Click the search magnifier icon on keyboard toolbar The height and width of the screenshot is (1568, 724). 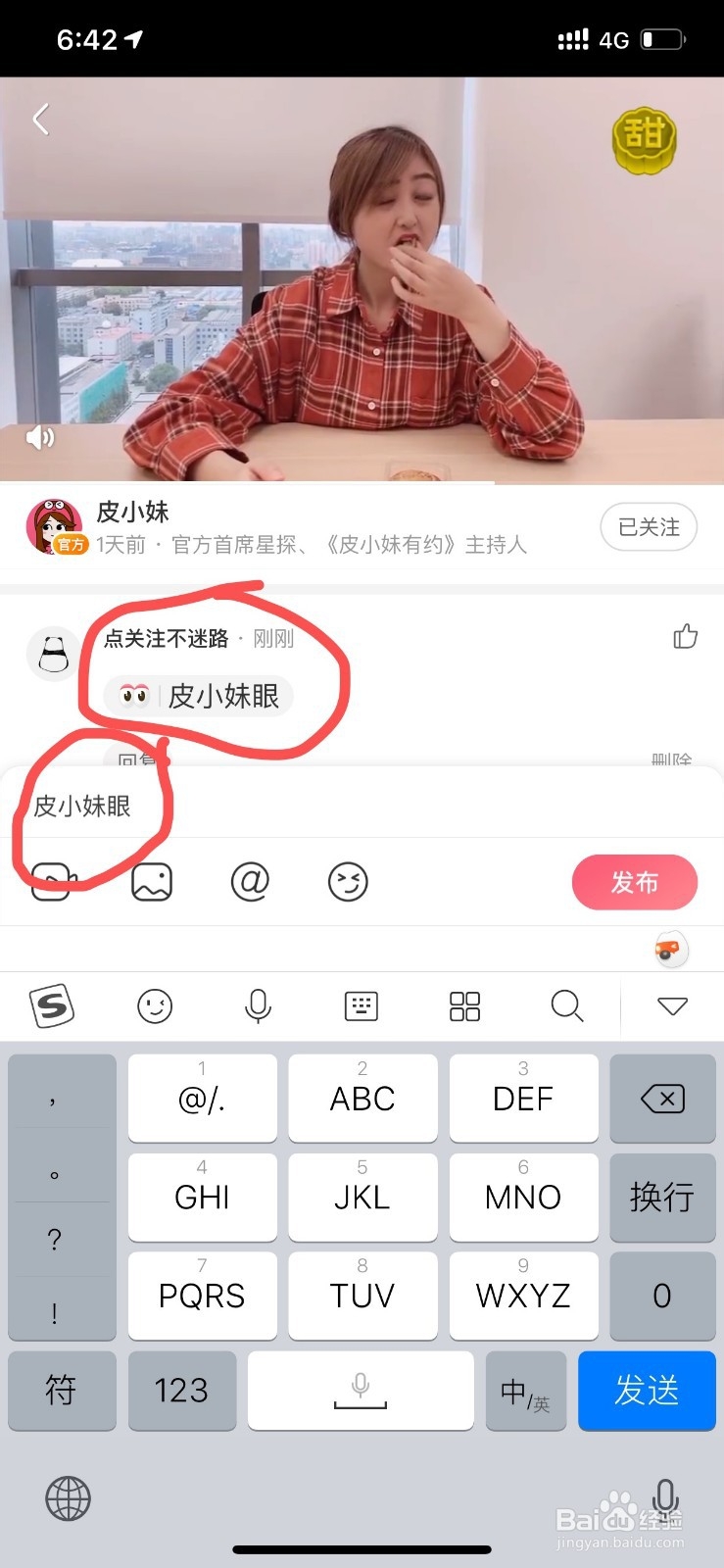pos(567,1006)
